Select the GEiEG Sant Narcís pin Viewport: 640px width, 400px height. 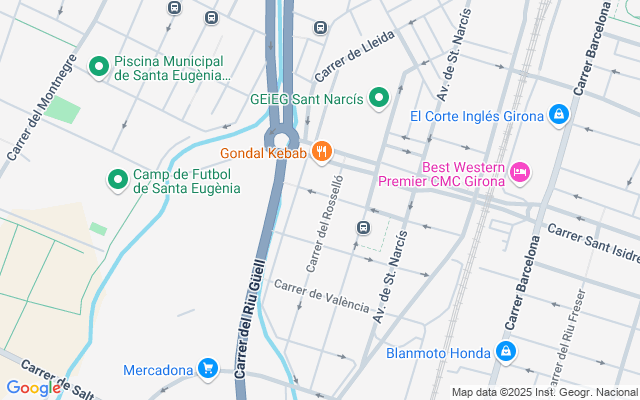tap(379, 98)
